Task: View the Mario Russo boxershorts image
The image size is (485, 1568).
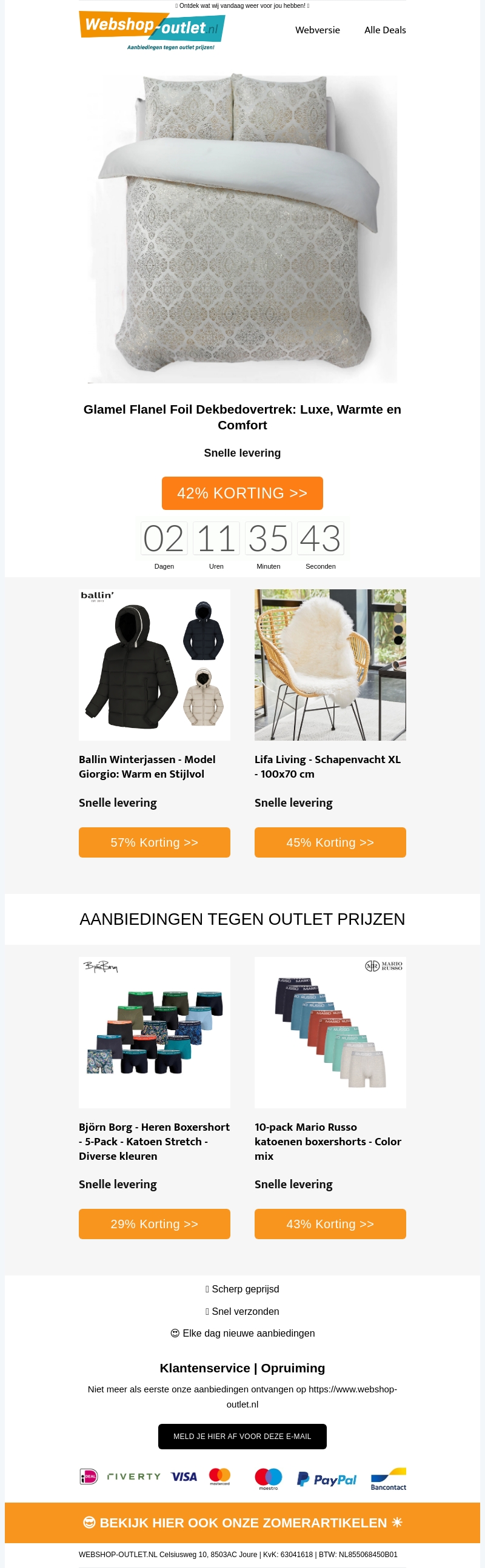Action: tap(330, 1033)
